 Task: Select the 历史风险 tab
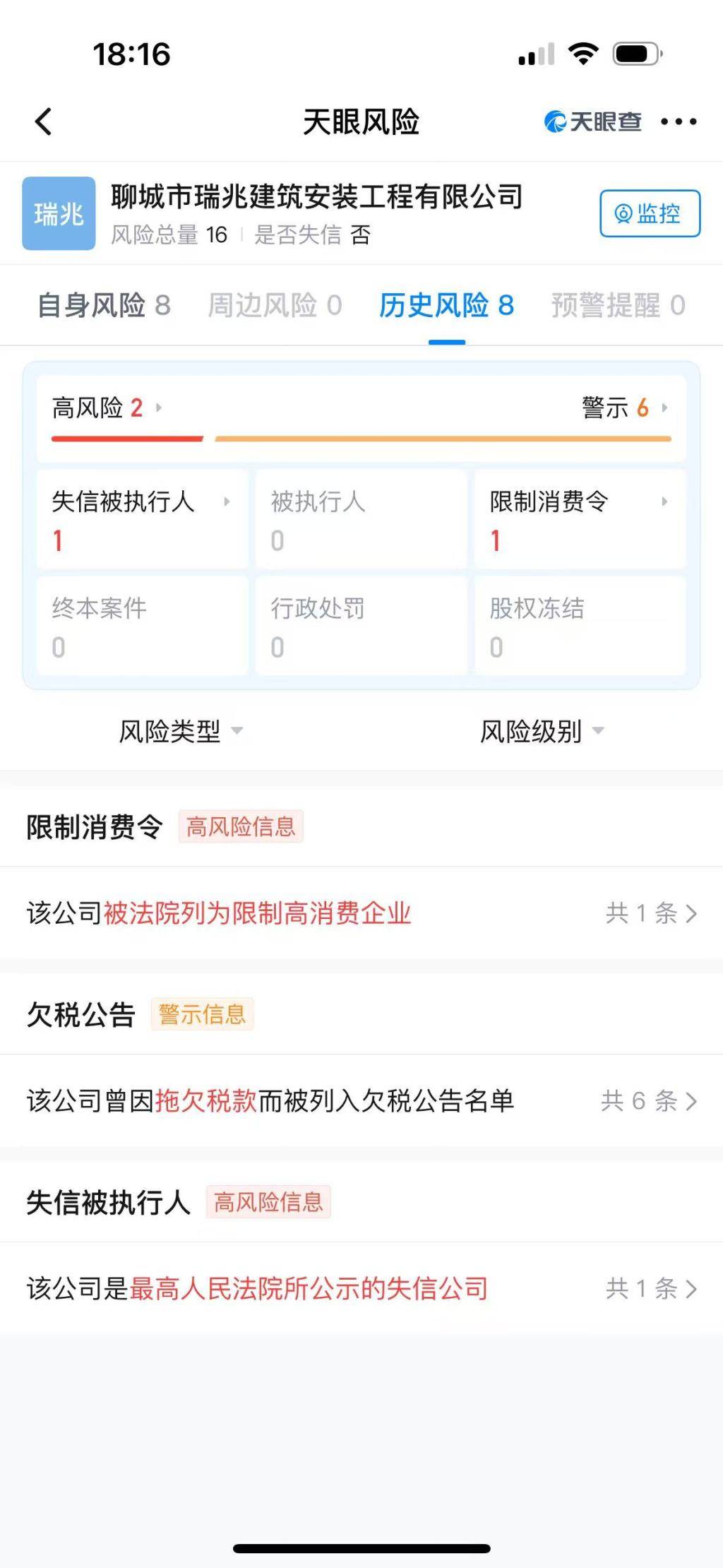coord(446,306)
